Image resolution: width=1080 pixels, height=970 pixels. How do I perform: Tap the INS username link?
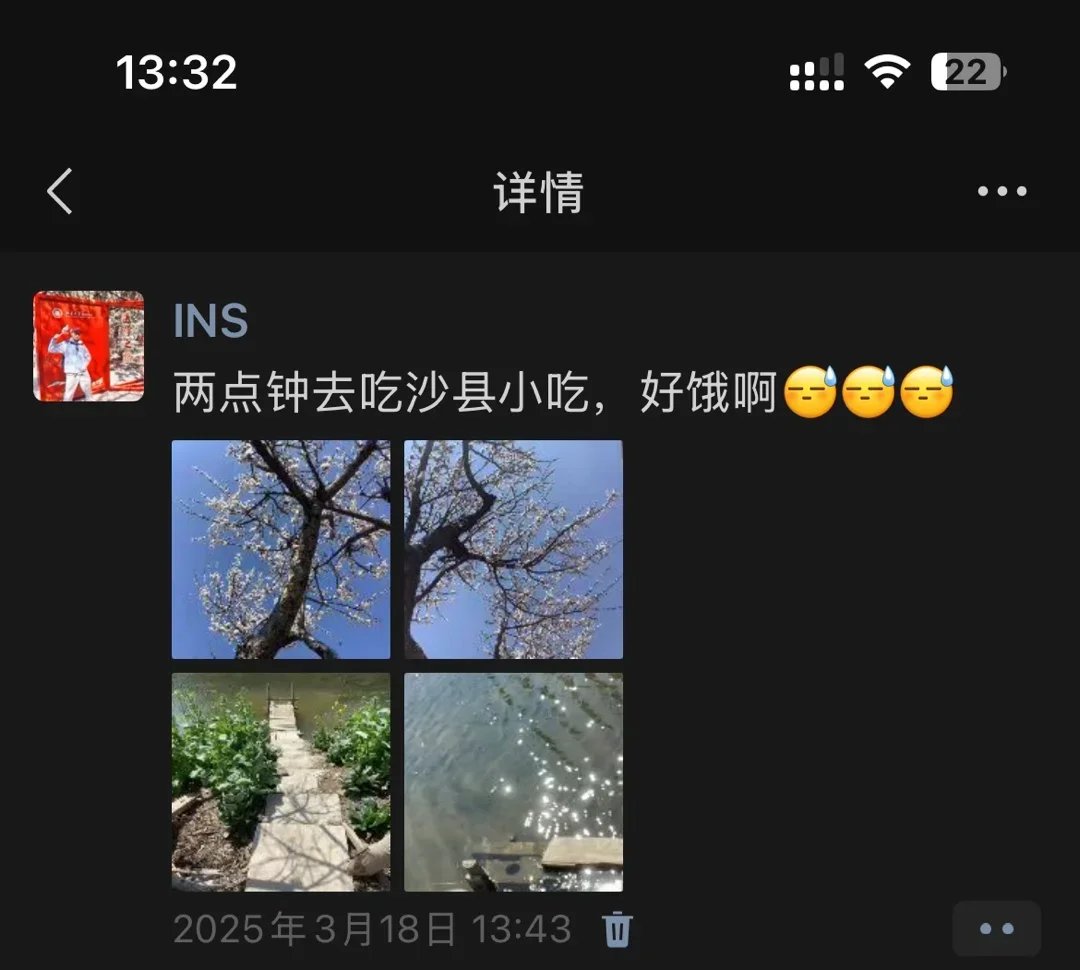click(x=210, y=322)
